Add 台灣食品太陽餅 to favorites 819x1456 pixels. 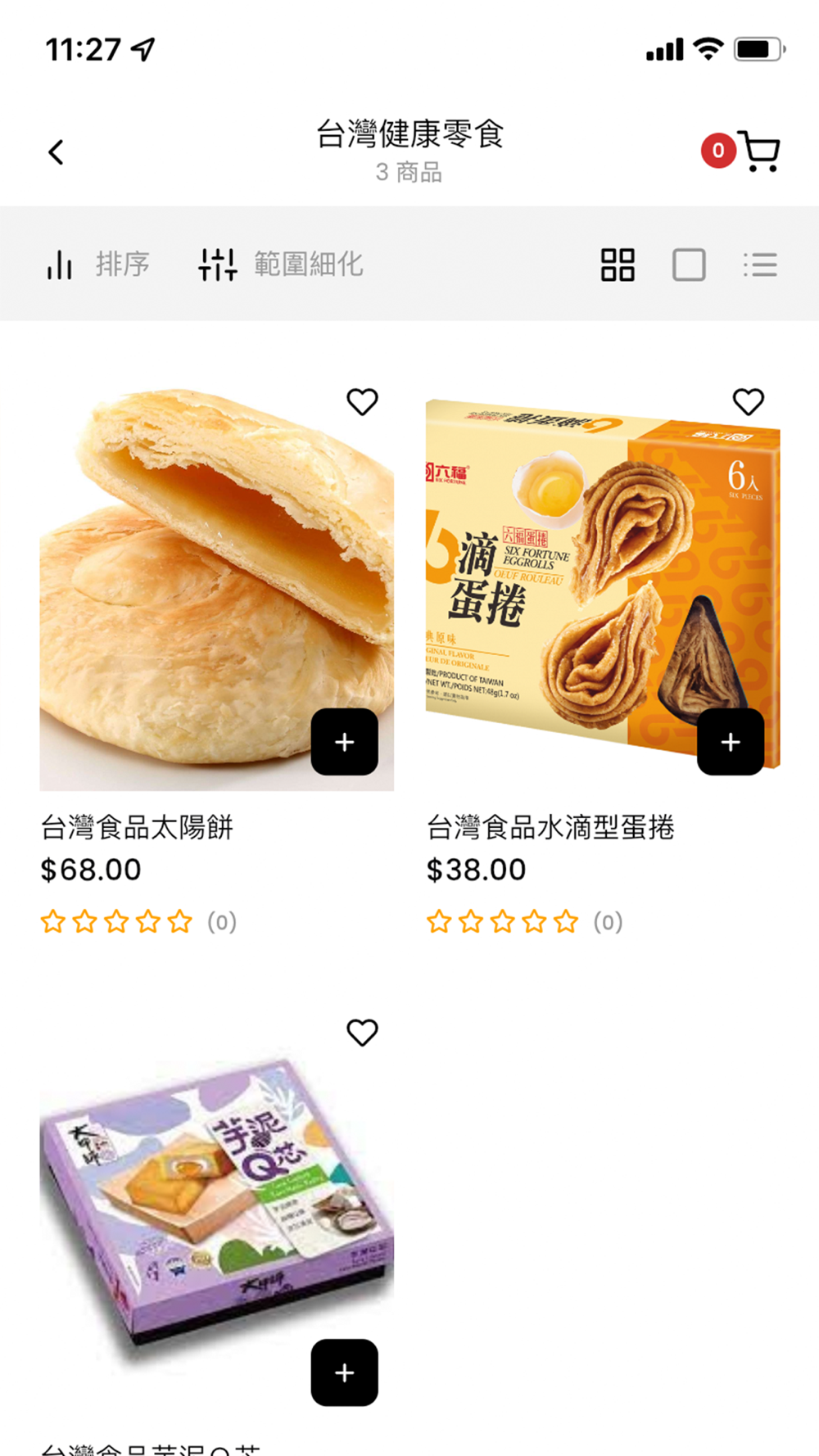click(362, 401)
